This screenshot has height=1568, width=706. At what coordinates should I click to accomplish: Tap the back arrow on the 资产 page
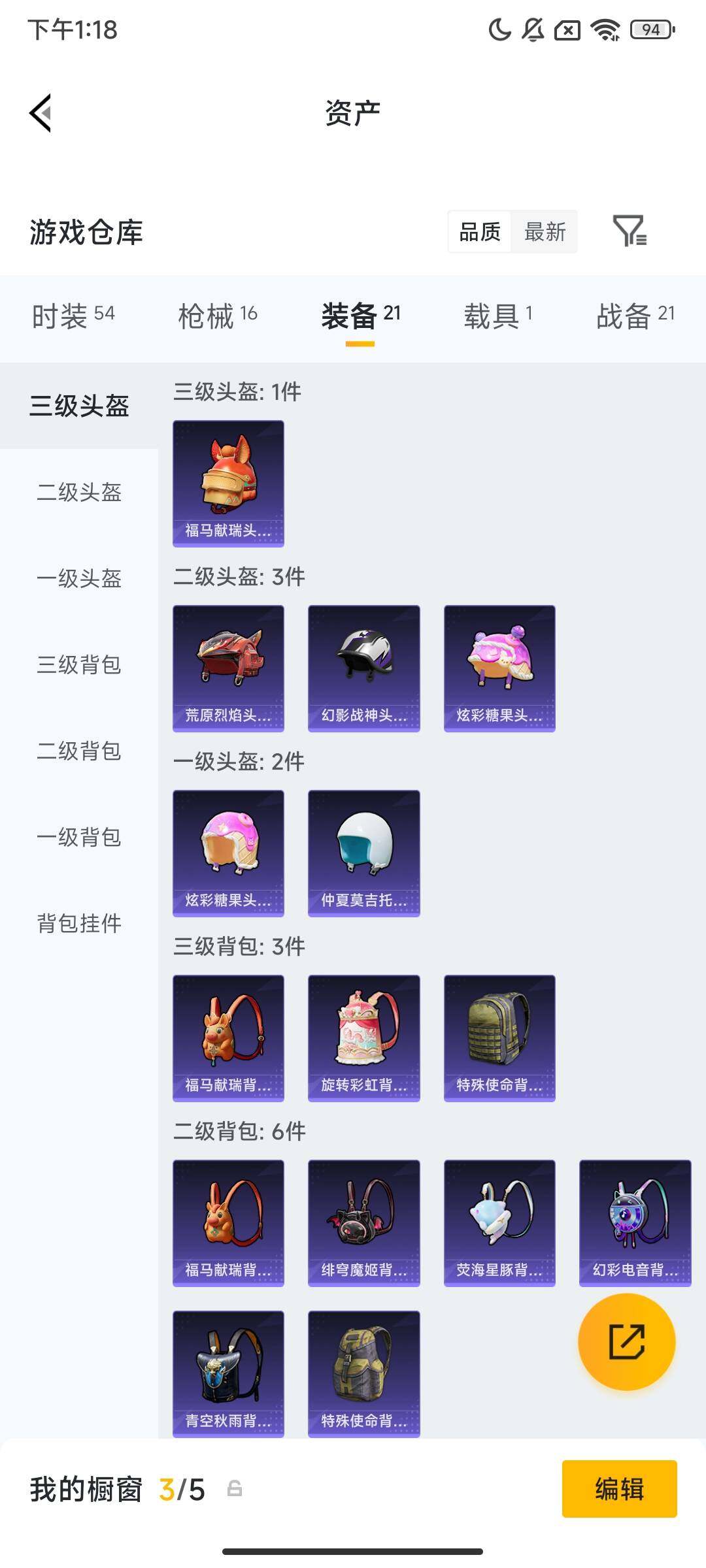pyautogui.click(x=41, y=112)
